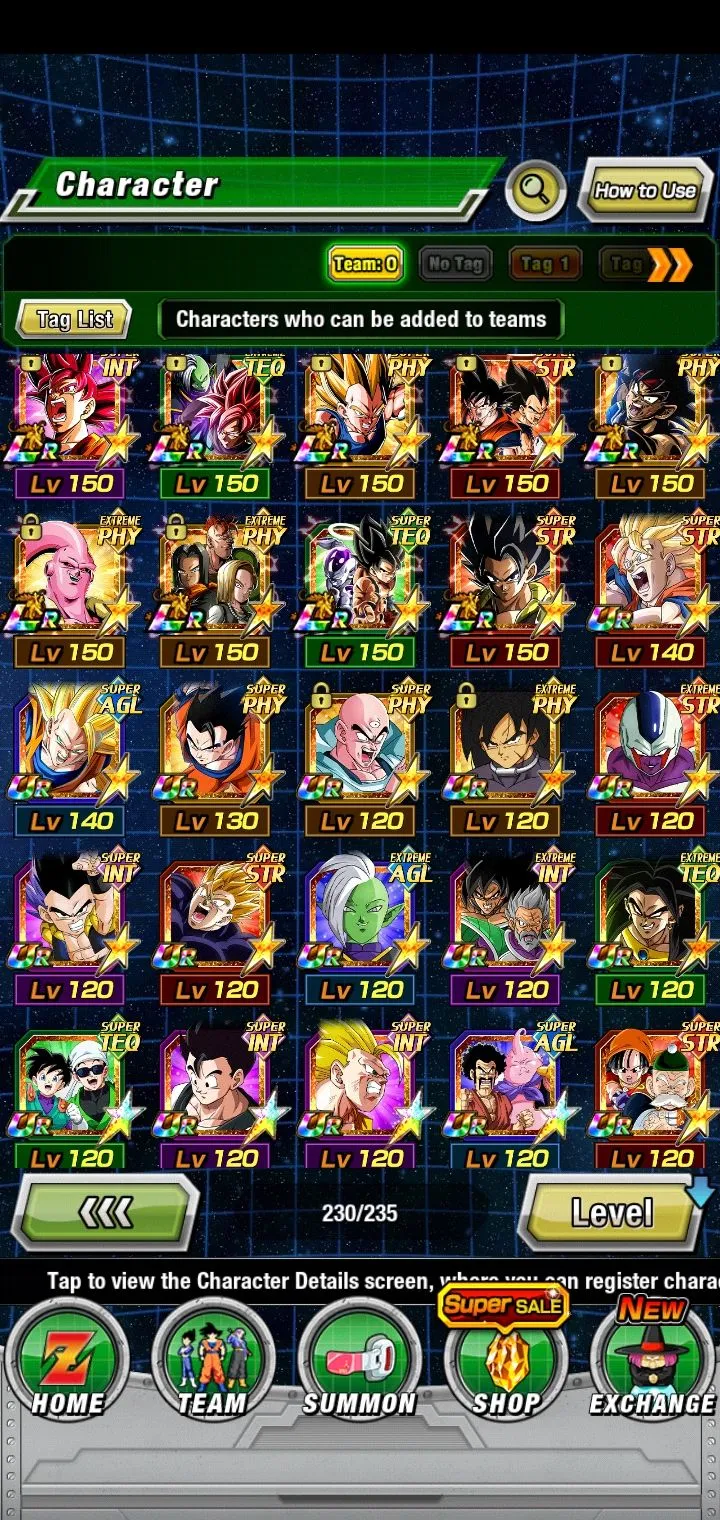The image size is (720, 1520).
Task: Go back with the triple-arrow button
Action: pyautogui.click(x=105, y=1212)
